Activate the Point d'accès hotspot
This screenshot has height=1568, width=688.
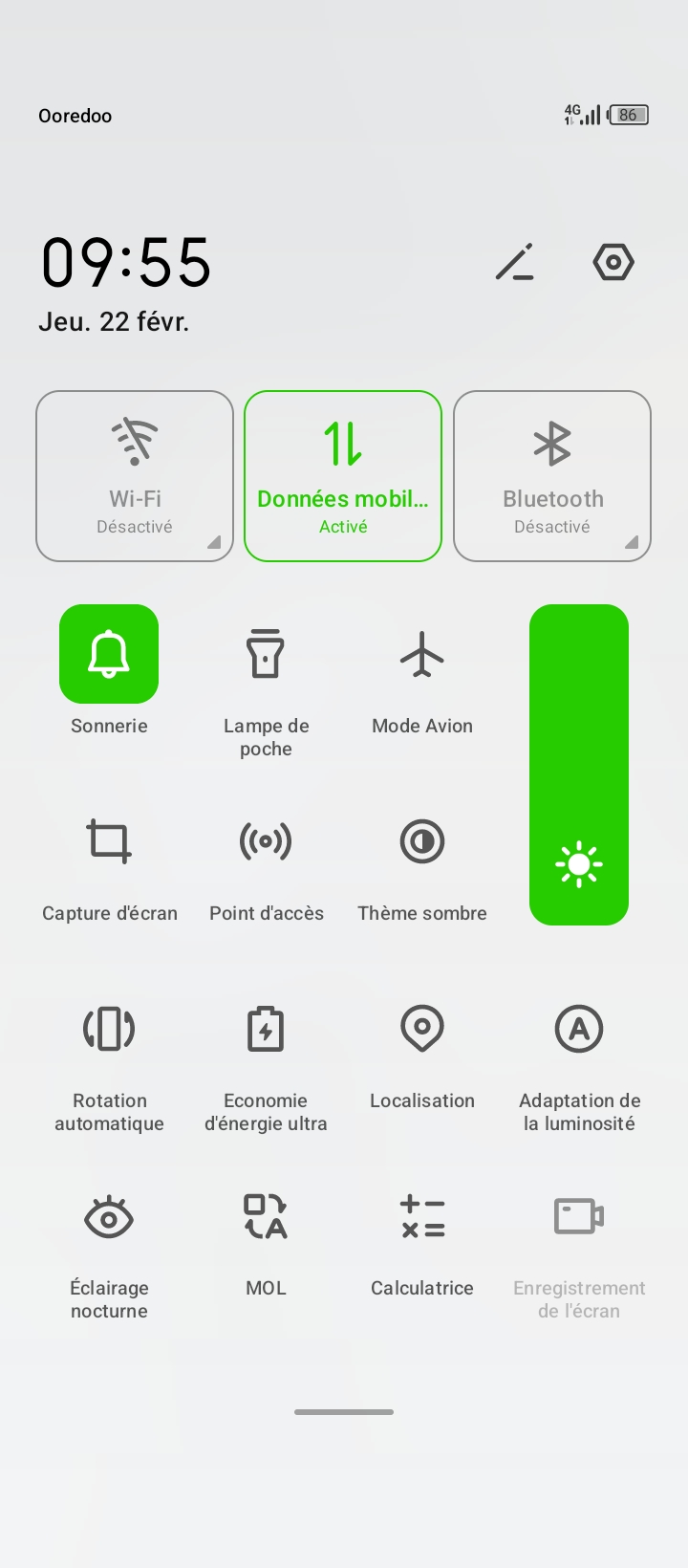(266, 841)
